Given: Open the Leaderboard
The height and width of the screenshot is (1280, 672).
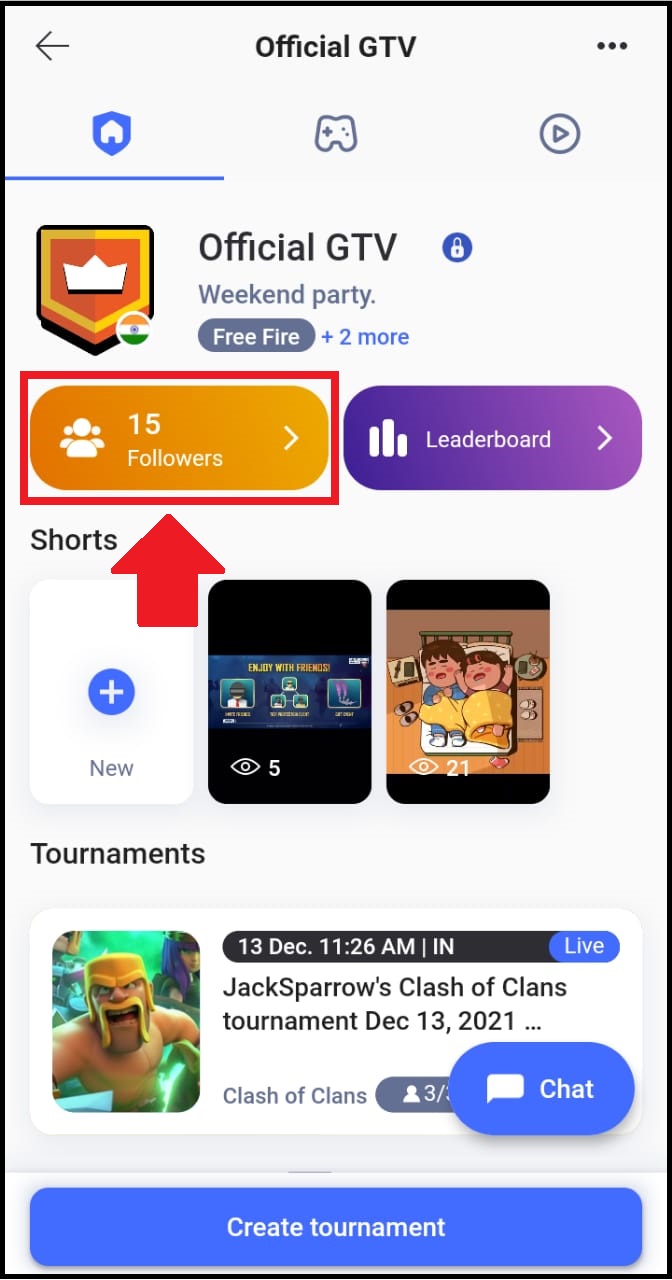Looking at the screenshot, I should [x=492, y=439].
